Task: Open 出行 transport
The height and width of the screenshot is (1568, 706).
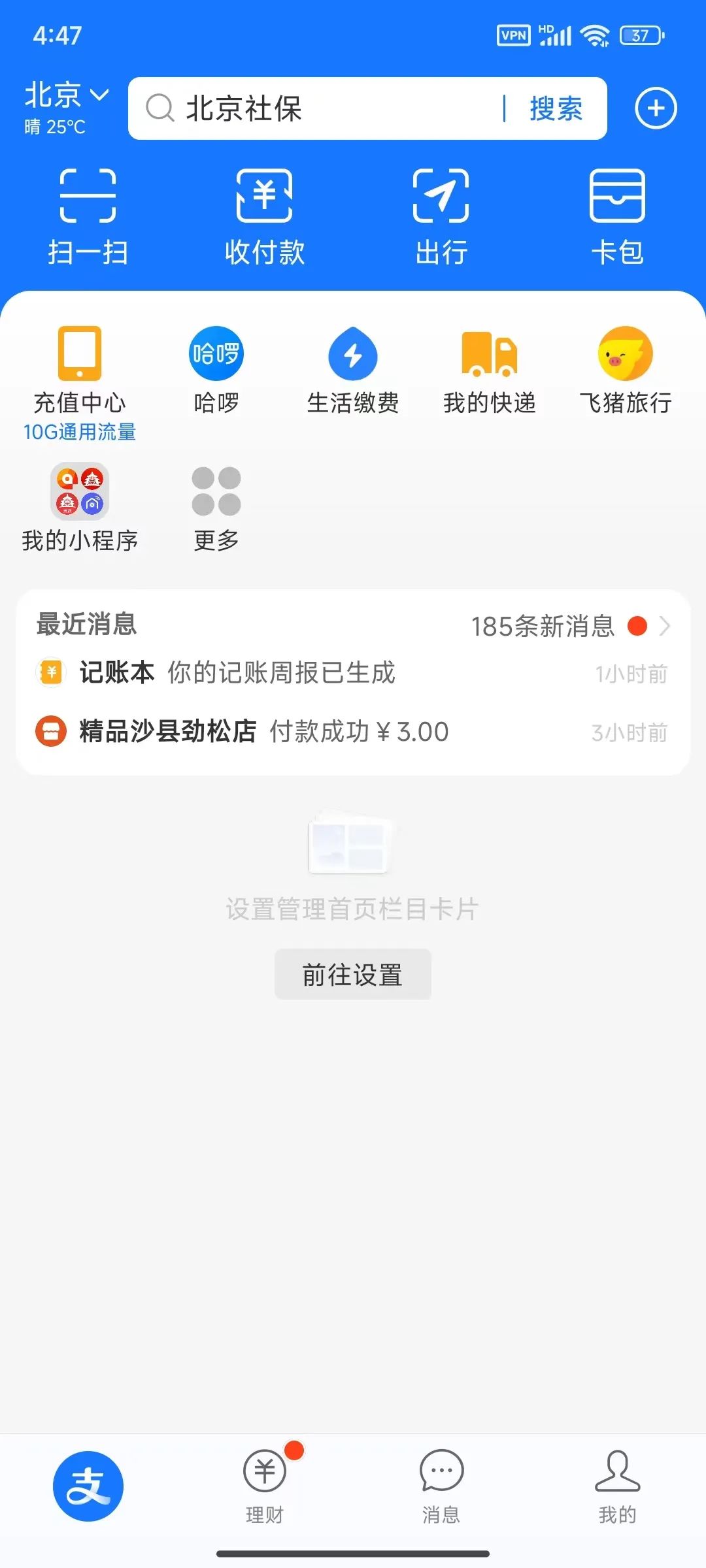Action: click(x=441, y=216)
